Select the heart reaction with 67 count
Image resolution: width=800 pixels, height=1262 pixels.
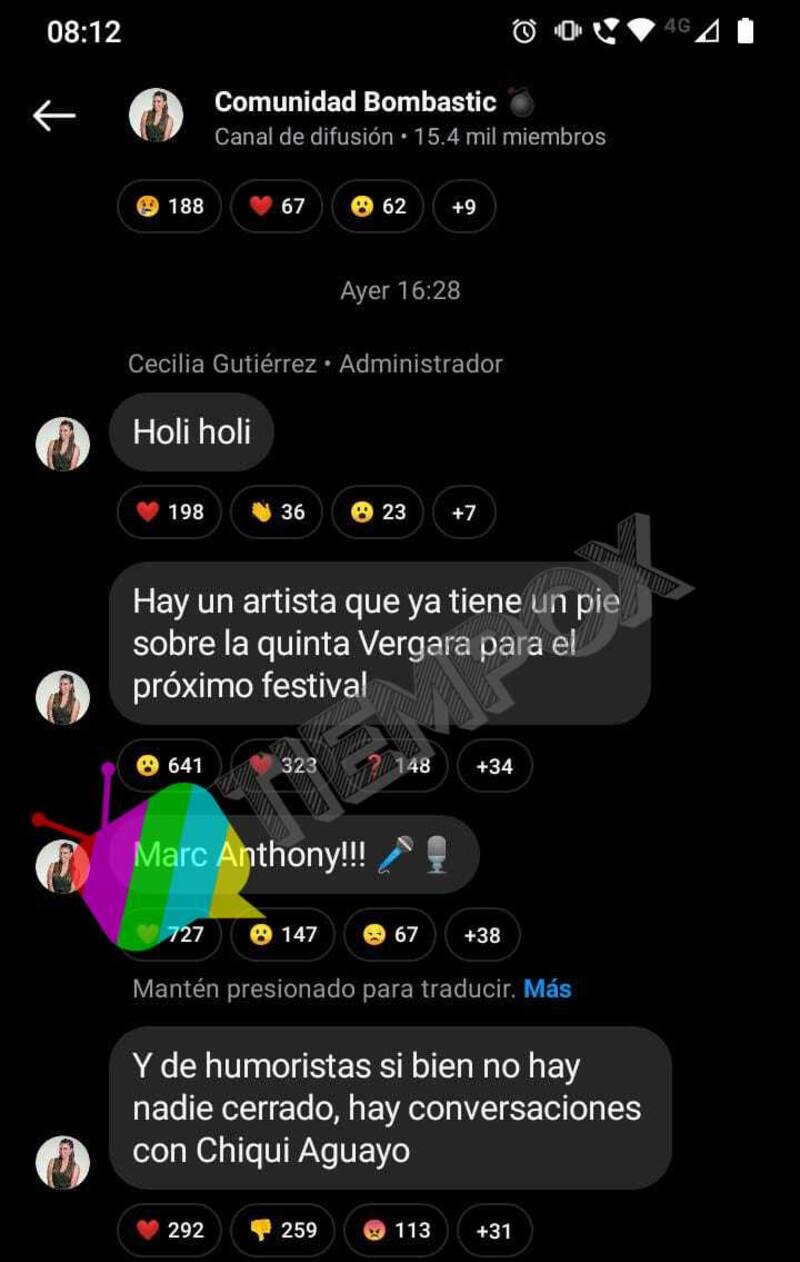tap(276, 206)
